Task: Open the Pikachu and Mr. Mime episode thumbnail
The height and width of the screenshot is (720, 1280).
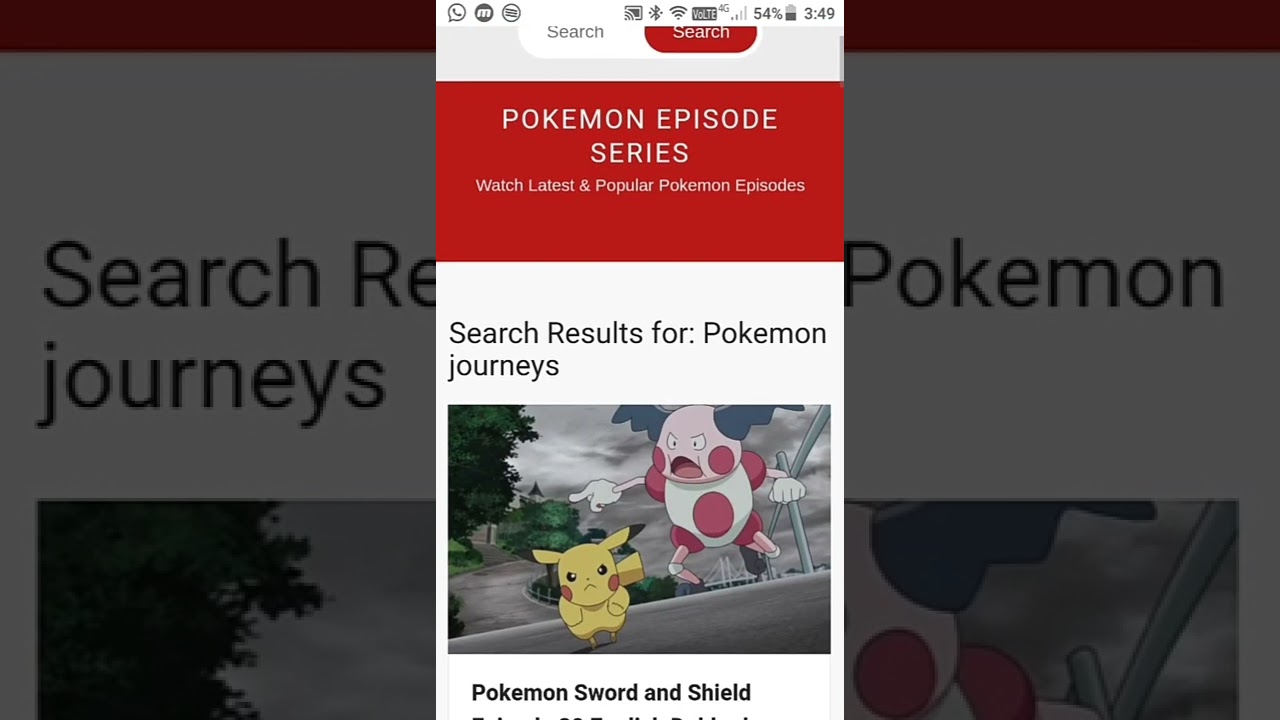Action: click(x=639, y=528)
